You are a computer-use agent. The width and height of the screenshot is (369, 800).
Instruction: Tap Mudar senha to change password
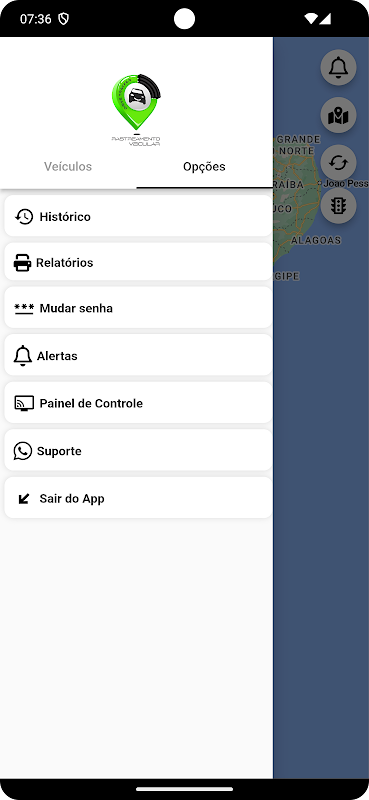138,308
